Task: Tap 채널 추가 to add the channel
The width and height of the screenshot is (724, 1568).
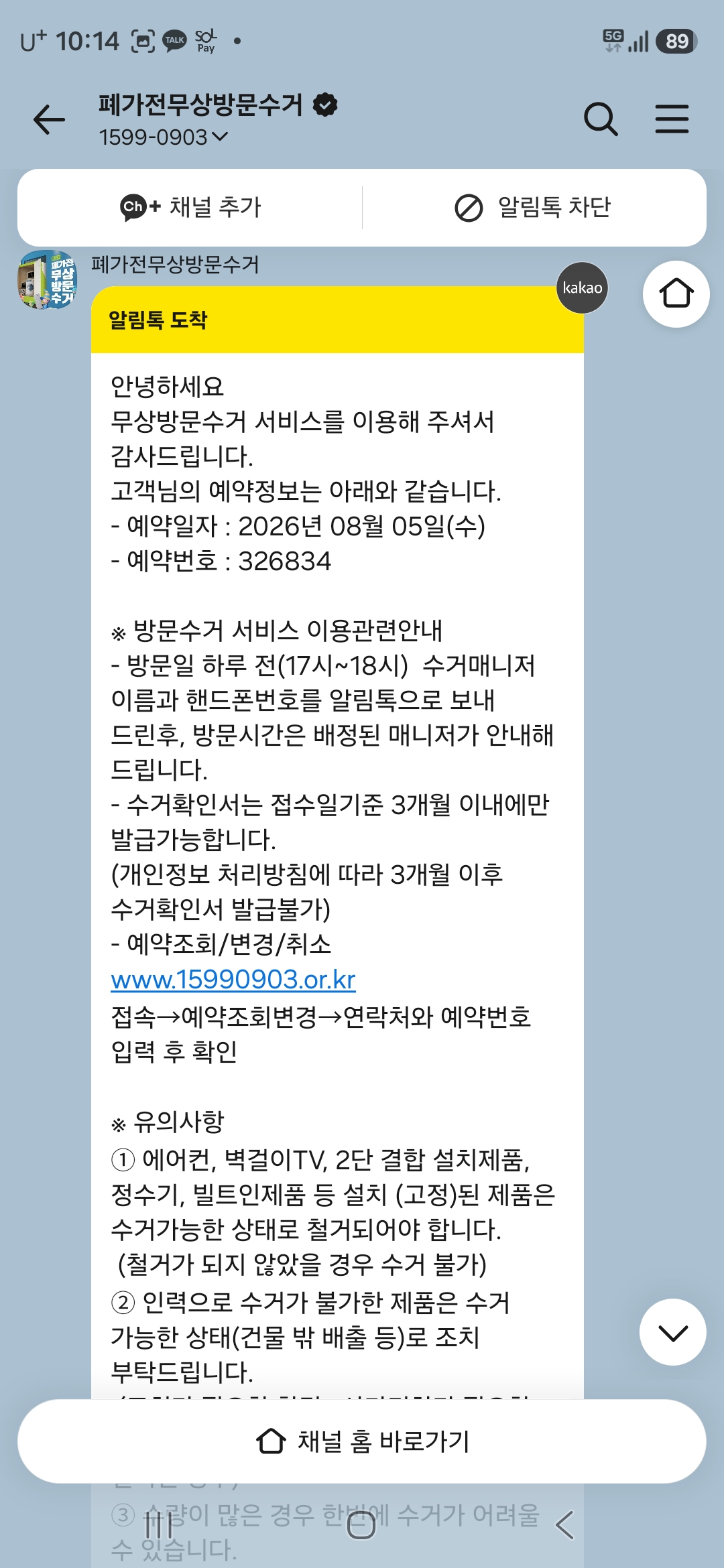Action: tap(190, 207)
